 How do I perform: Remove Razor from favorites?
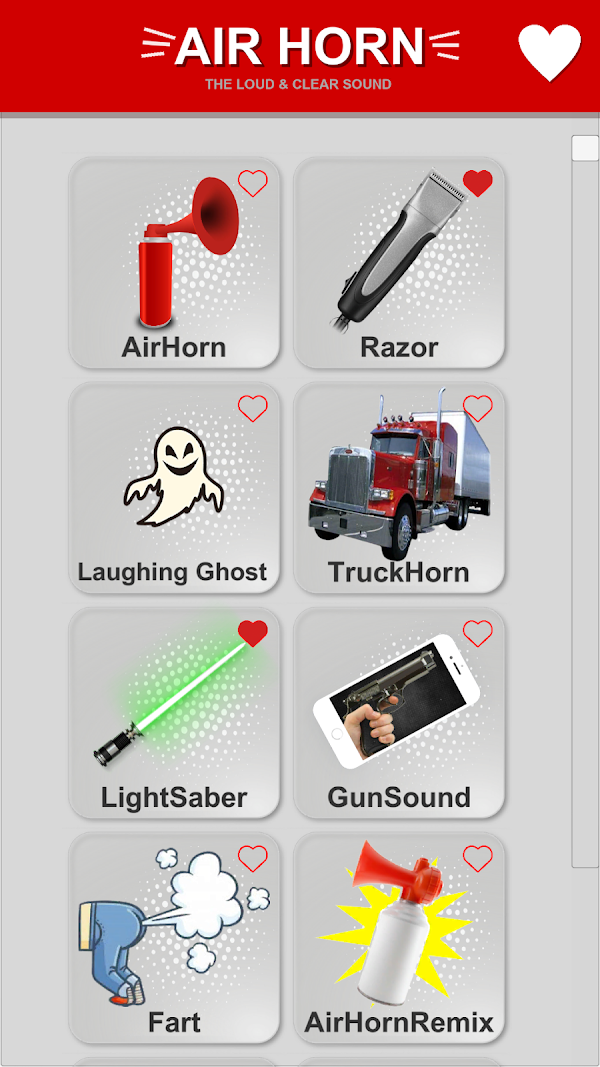478,183
